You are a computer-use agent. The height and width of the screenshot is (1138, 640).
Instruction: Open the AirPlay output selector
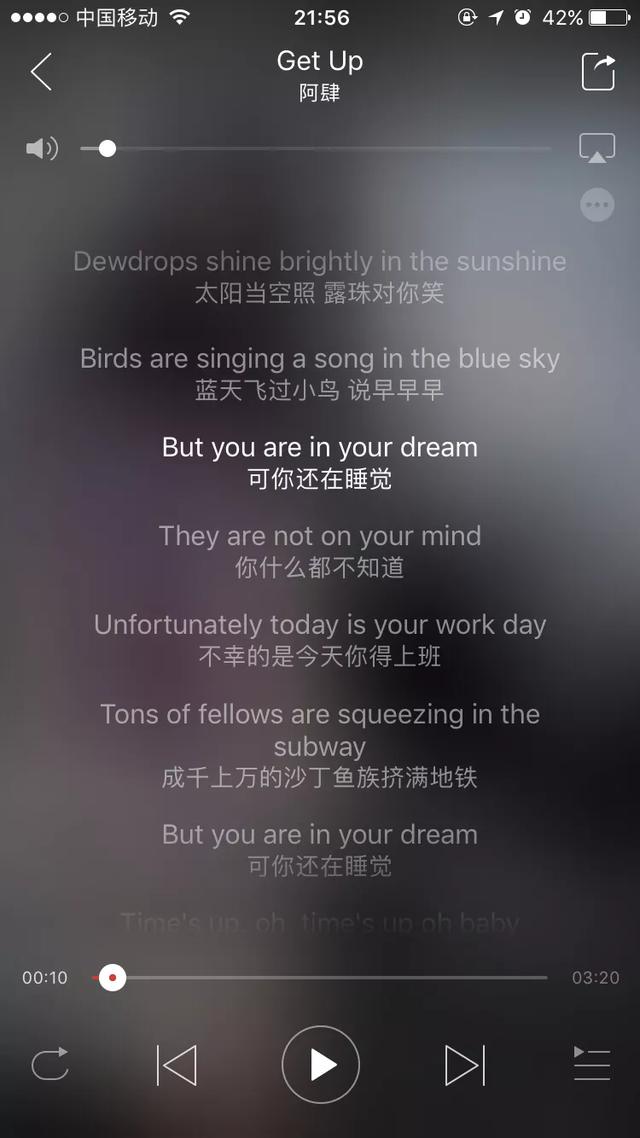pyautogui.click(x=596, y=148)
